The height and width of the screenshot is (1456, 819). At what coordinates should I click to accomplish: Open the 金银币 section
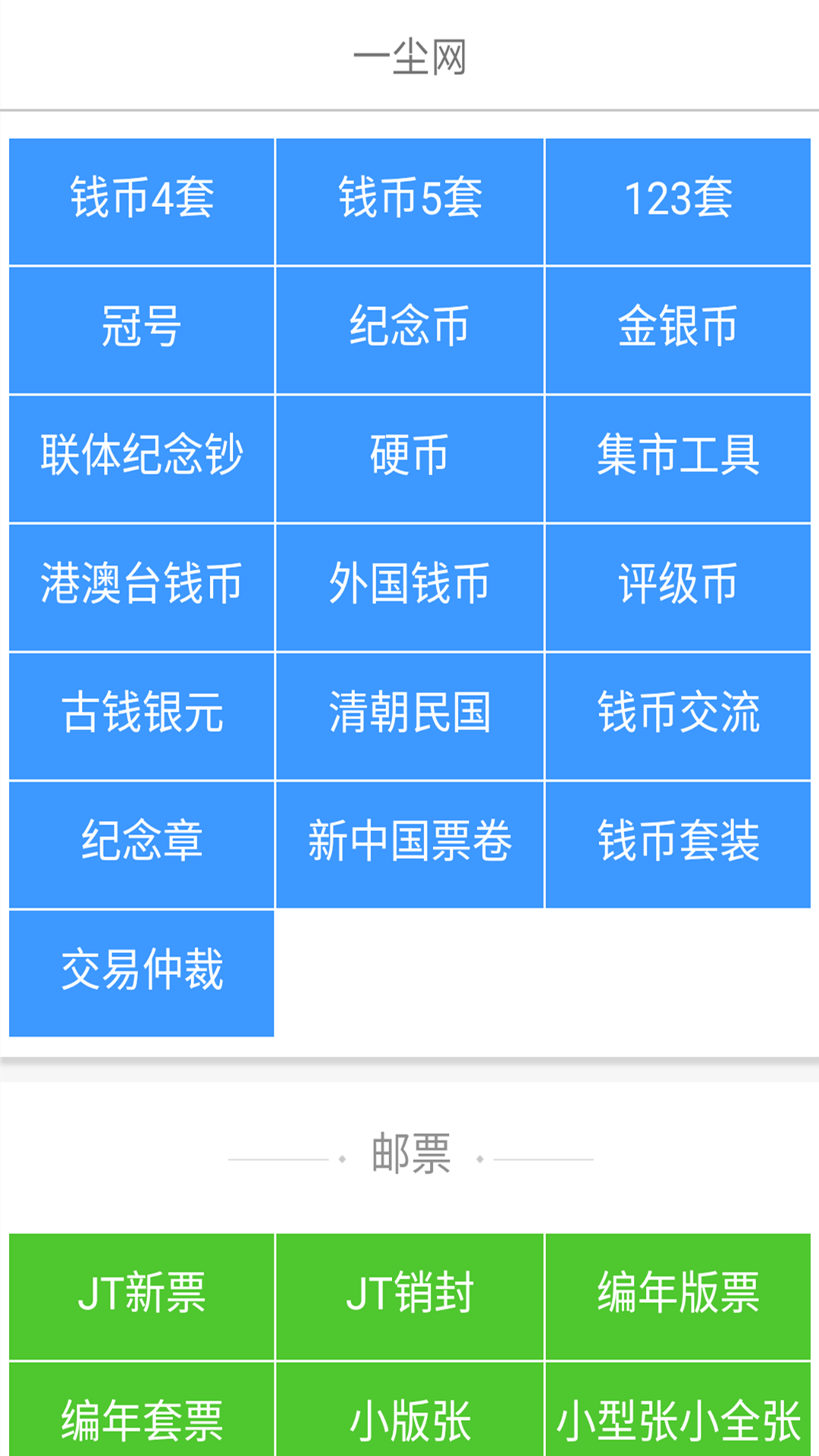pyautogui.click(x=679, y=328)
